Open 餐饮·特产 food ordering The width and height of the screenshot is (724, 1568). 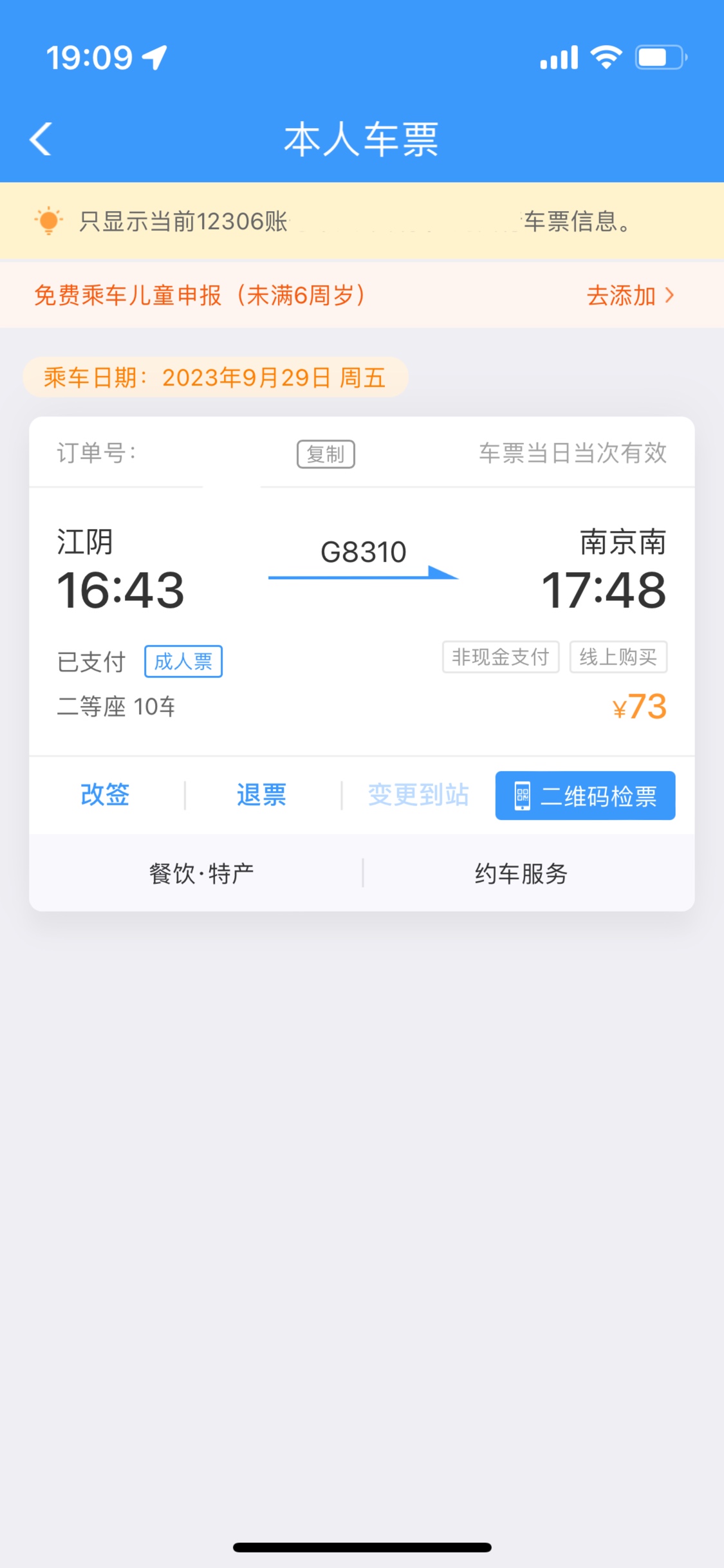pos(201,873)
